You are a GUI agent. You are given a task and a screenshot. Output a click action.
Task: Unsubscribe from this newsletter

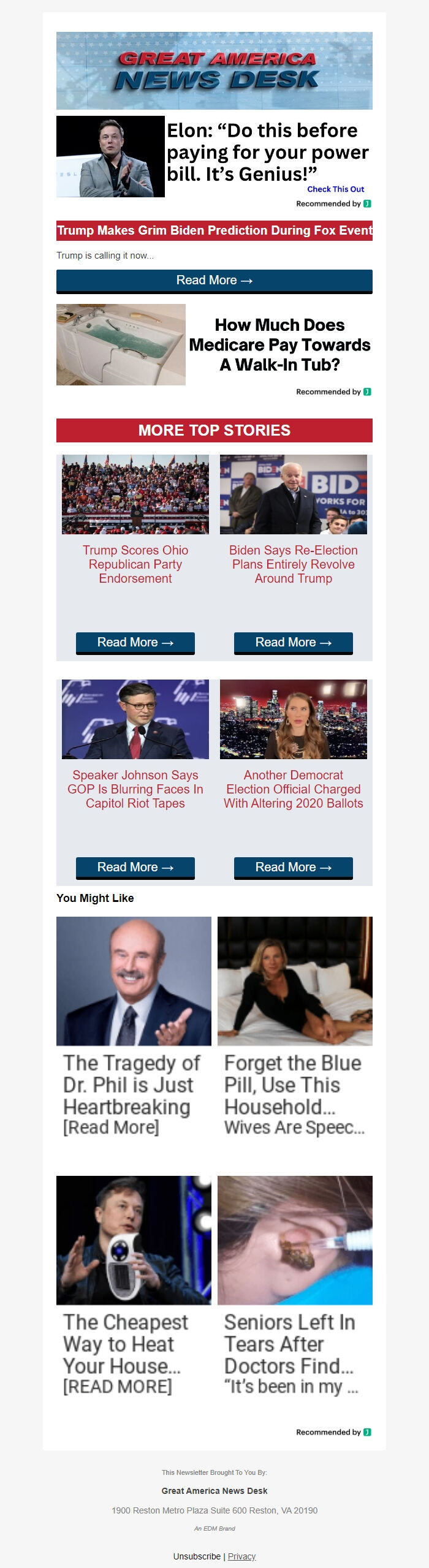[197, 1556]
